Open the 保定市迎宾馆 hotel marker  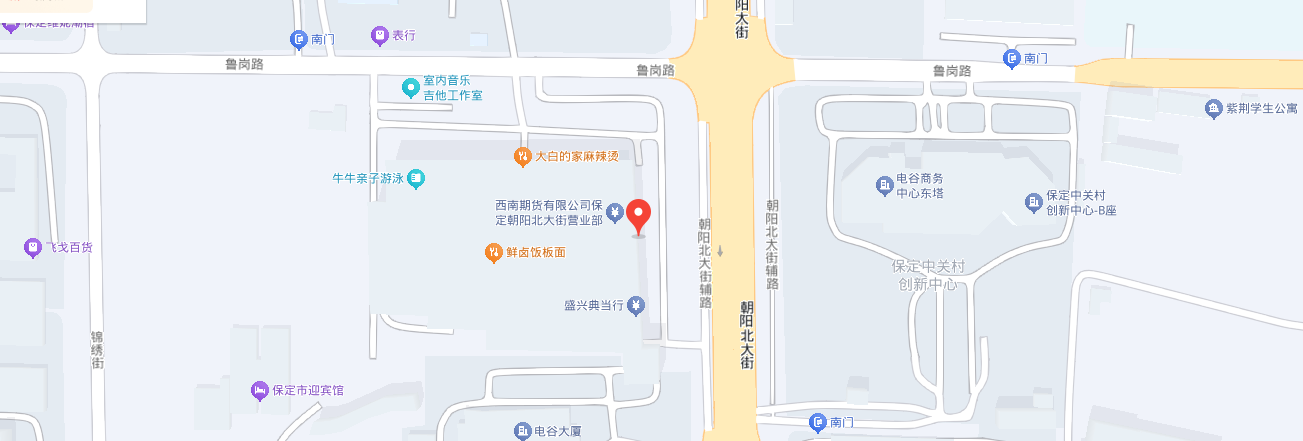click(x=260, y=390)
